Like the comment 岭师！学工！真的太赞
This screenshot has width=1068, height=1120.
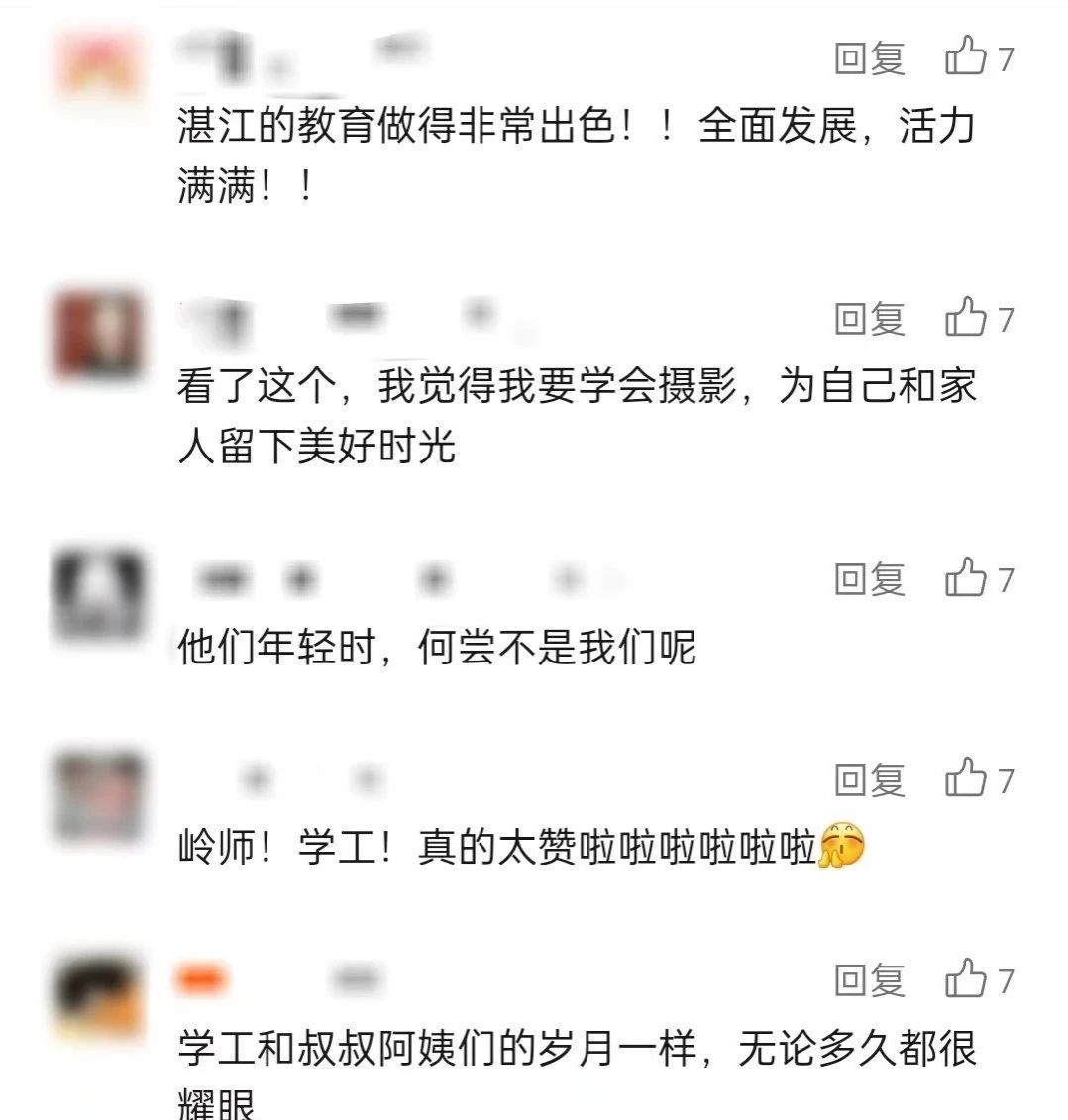pyautogui.click(x=966, y=779)
